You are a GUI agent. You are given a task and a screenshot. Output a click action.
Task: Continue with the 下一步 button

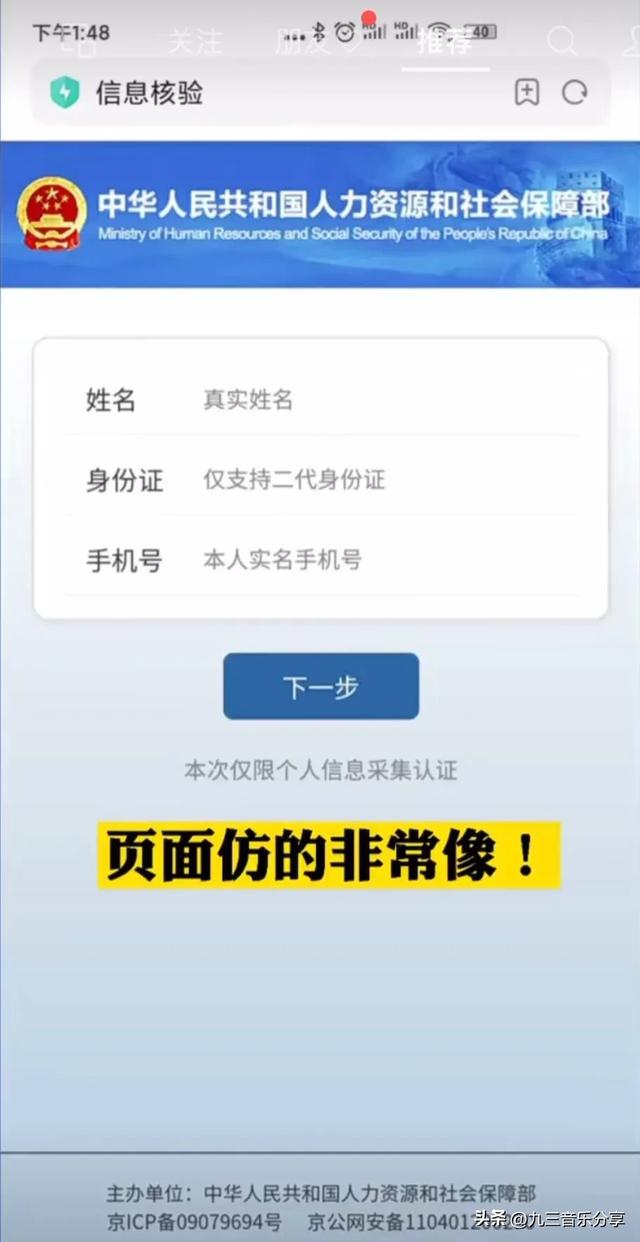point(320,687)
